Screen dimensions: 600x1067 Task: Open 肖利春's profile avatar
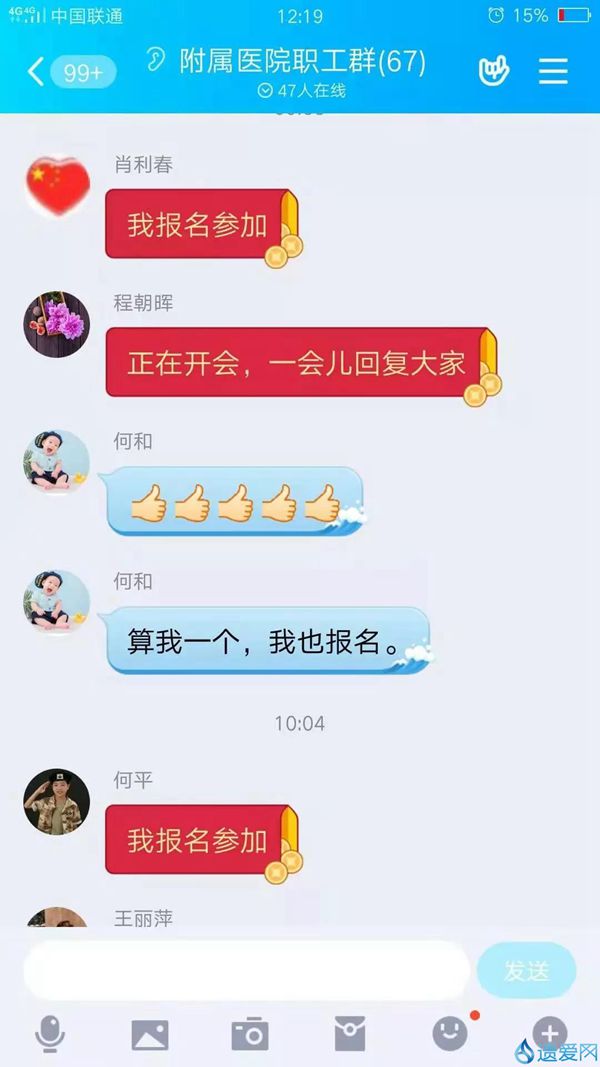(x=57, y=188)
